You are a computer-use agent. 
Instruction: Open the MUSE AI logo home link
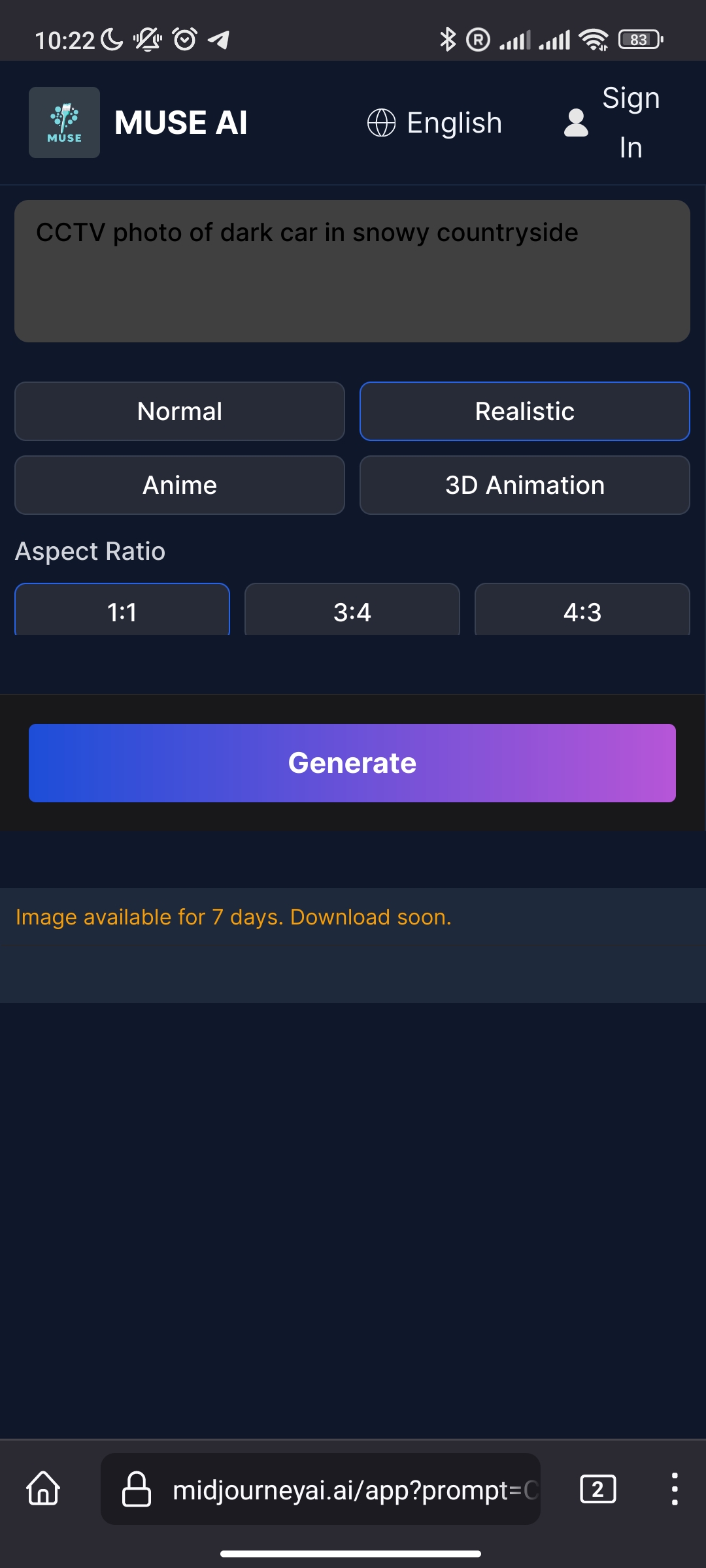click(x=138, y=123)
